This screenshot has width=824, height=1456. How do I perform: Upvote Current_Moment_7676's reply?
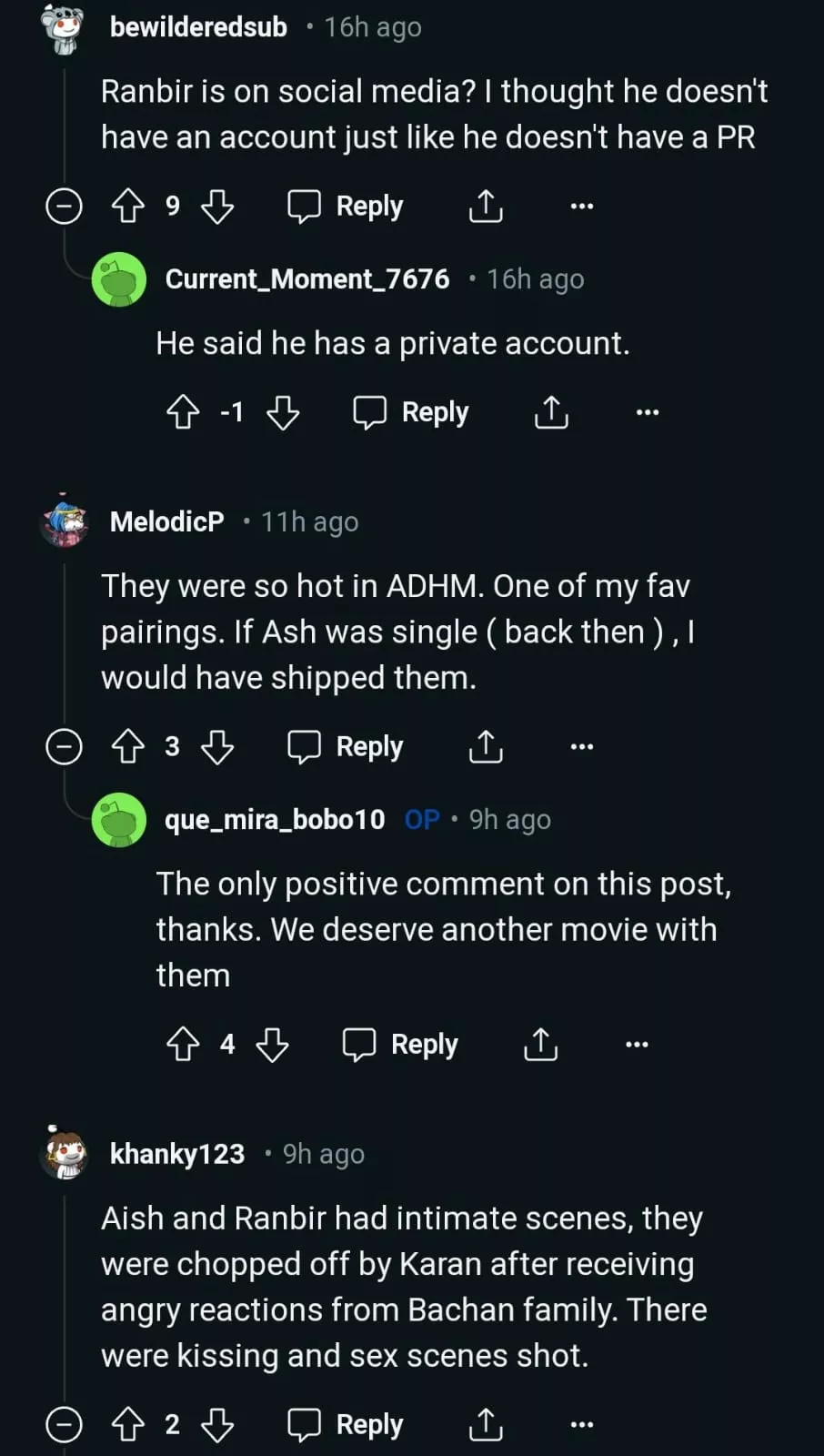[183, 412]
